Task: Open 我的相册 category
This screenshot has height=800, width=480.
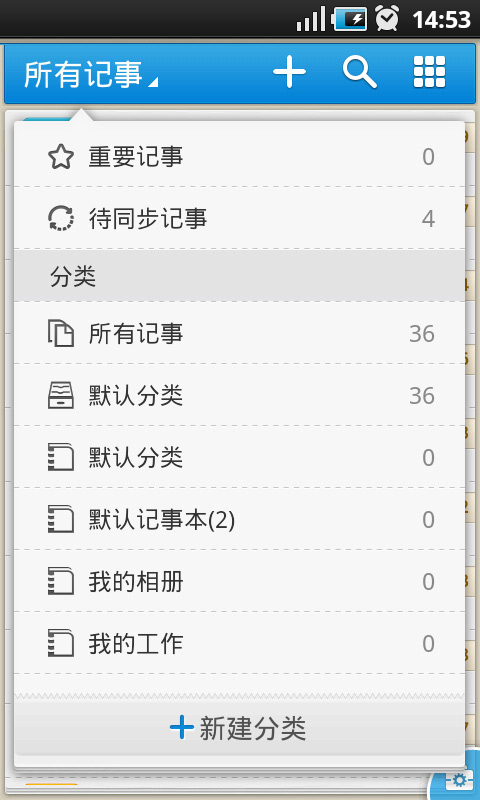Action: [239, 582]
